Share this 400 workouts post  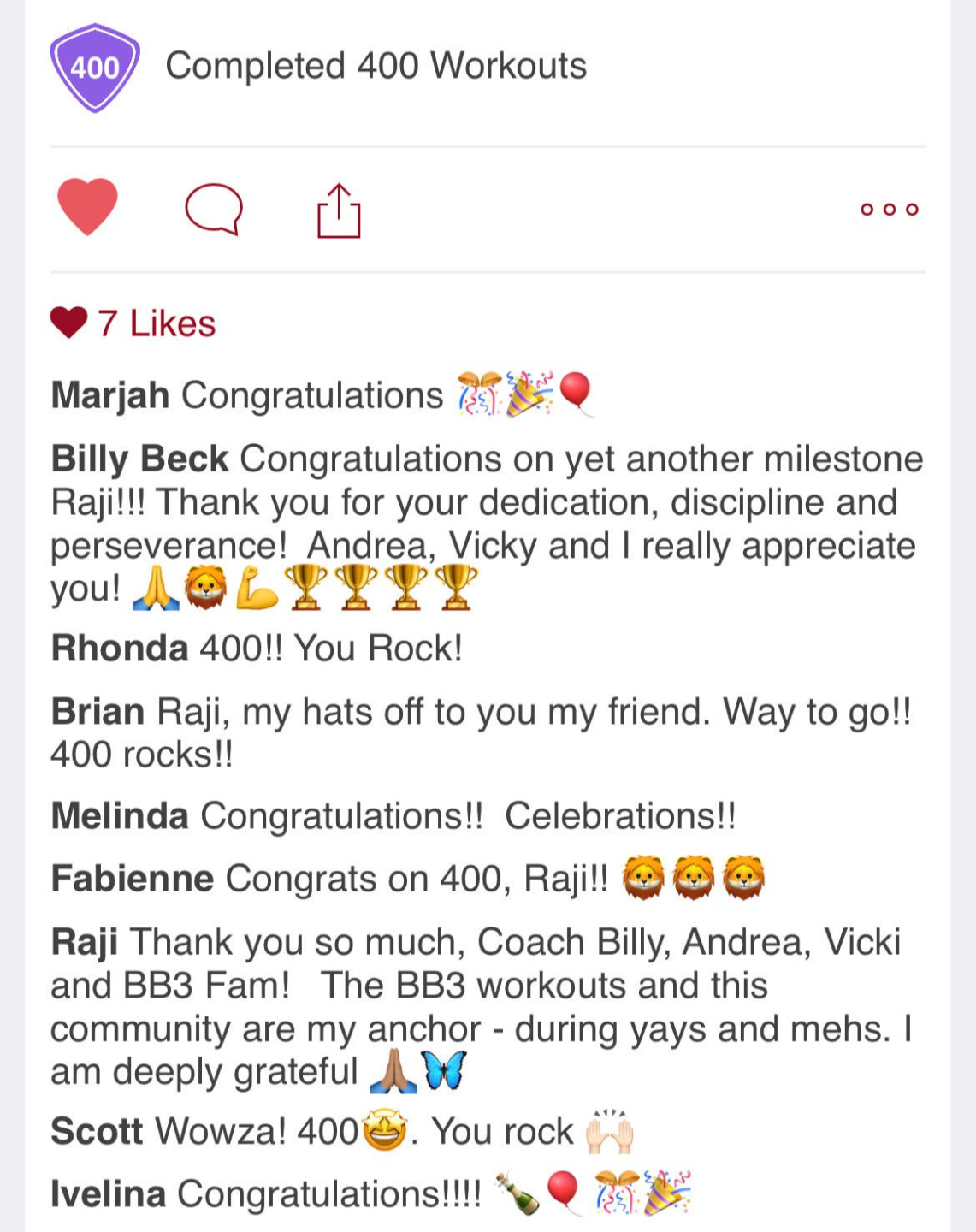[x=339, y=210]
